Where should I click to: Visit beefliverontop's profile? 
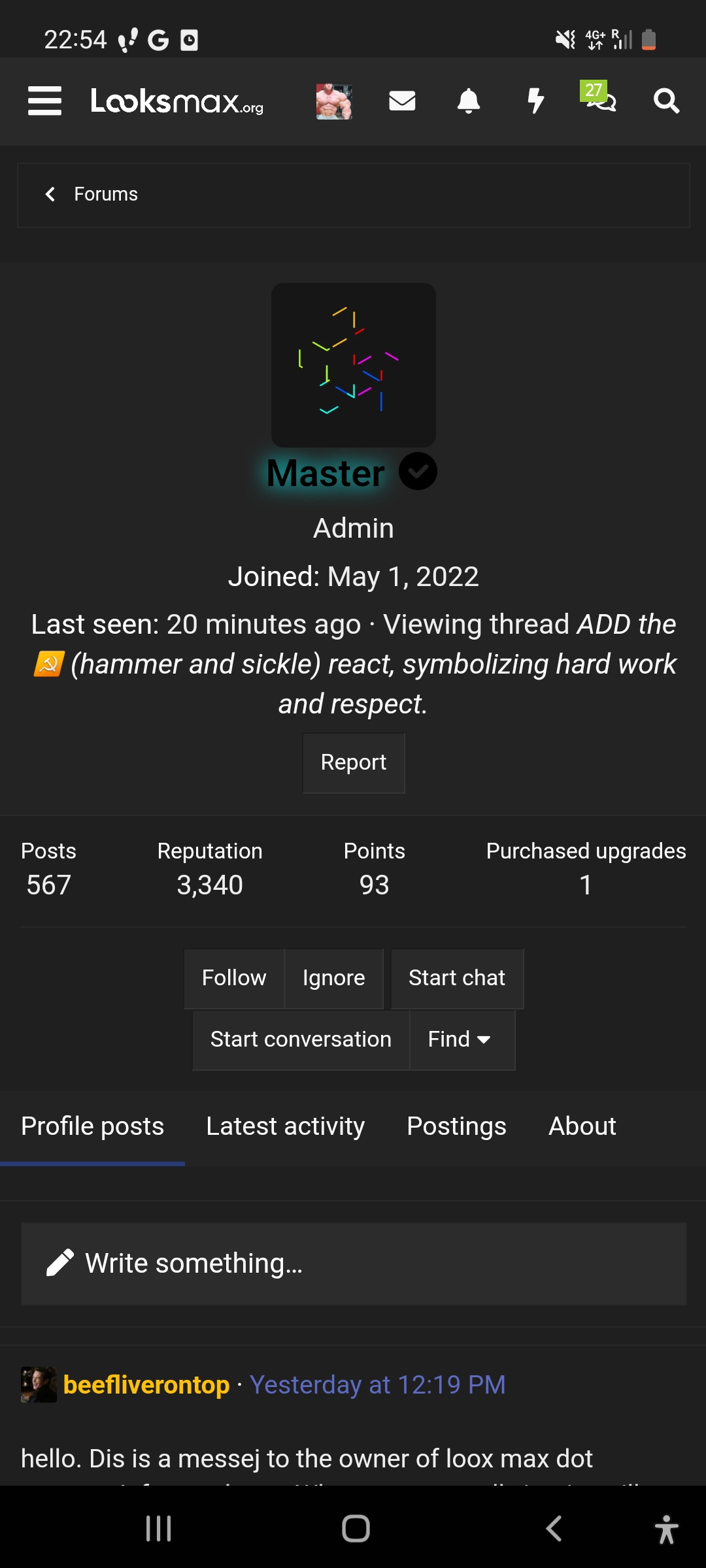tap(146, 1384)
